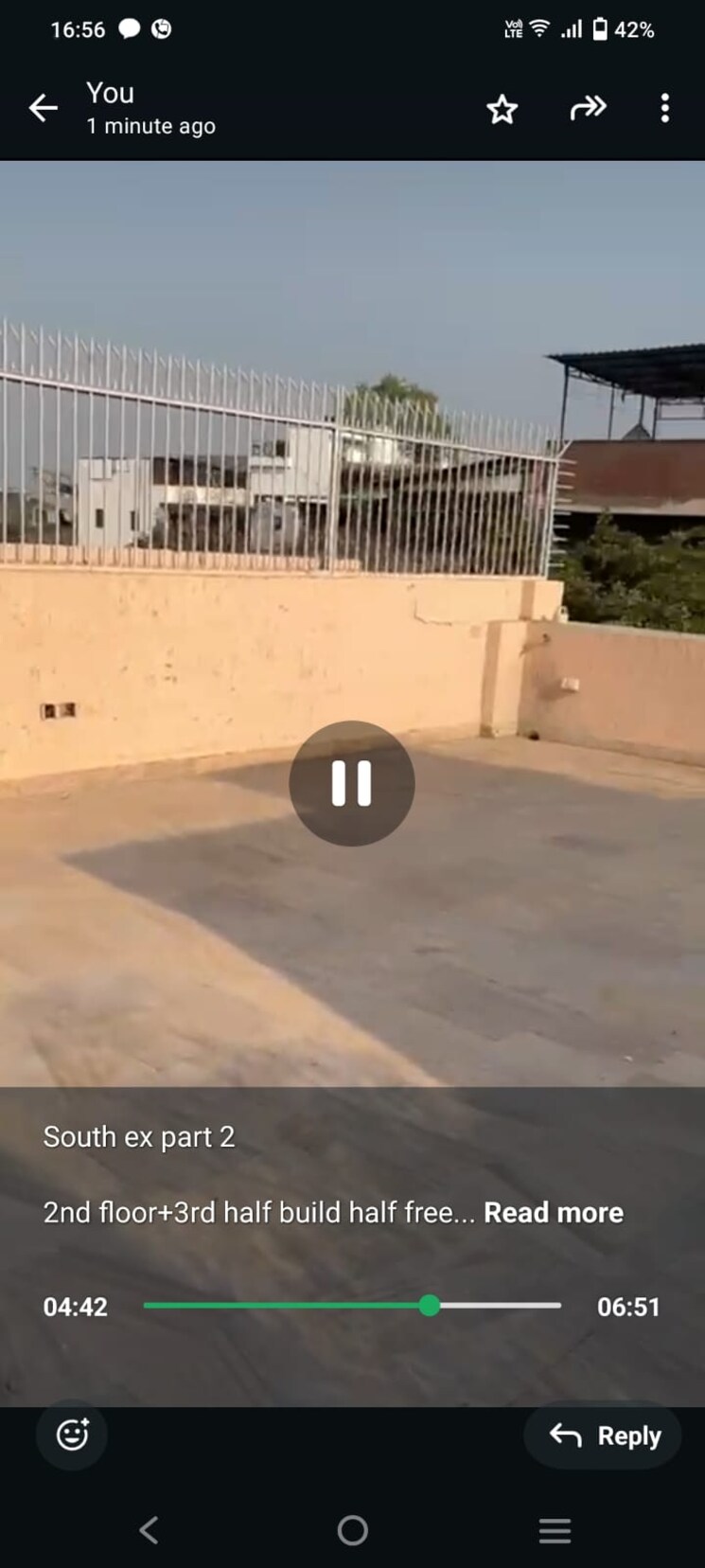The width and height of the screenshot is (705, 1568).
Task: Go back from the video viewer
Action: click(43, 108)
